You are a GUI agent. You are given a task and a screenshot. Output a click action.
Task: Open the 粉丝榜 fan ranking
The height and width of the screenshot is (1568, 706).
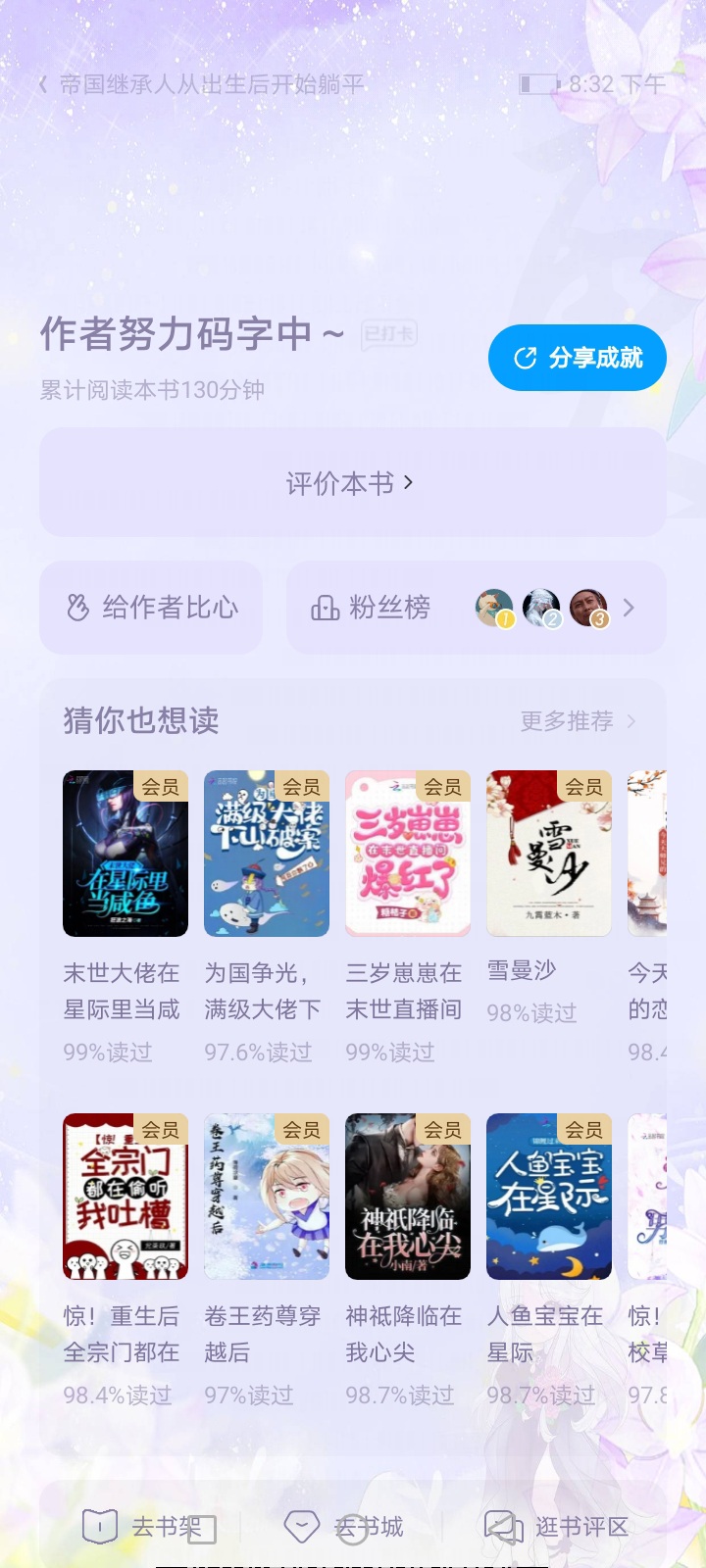[x=477, y=608]
